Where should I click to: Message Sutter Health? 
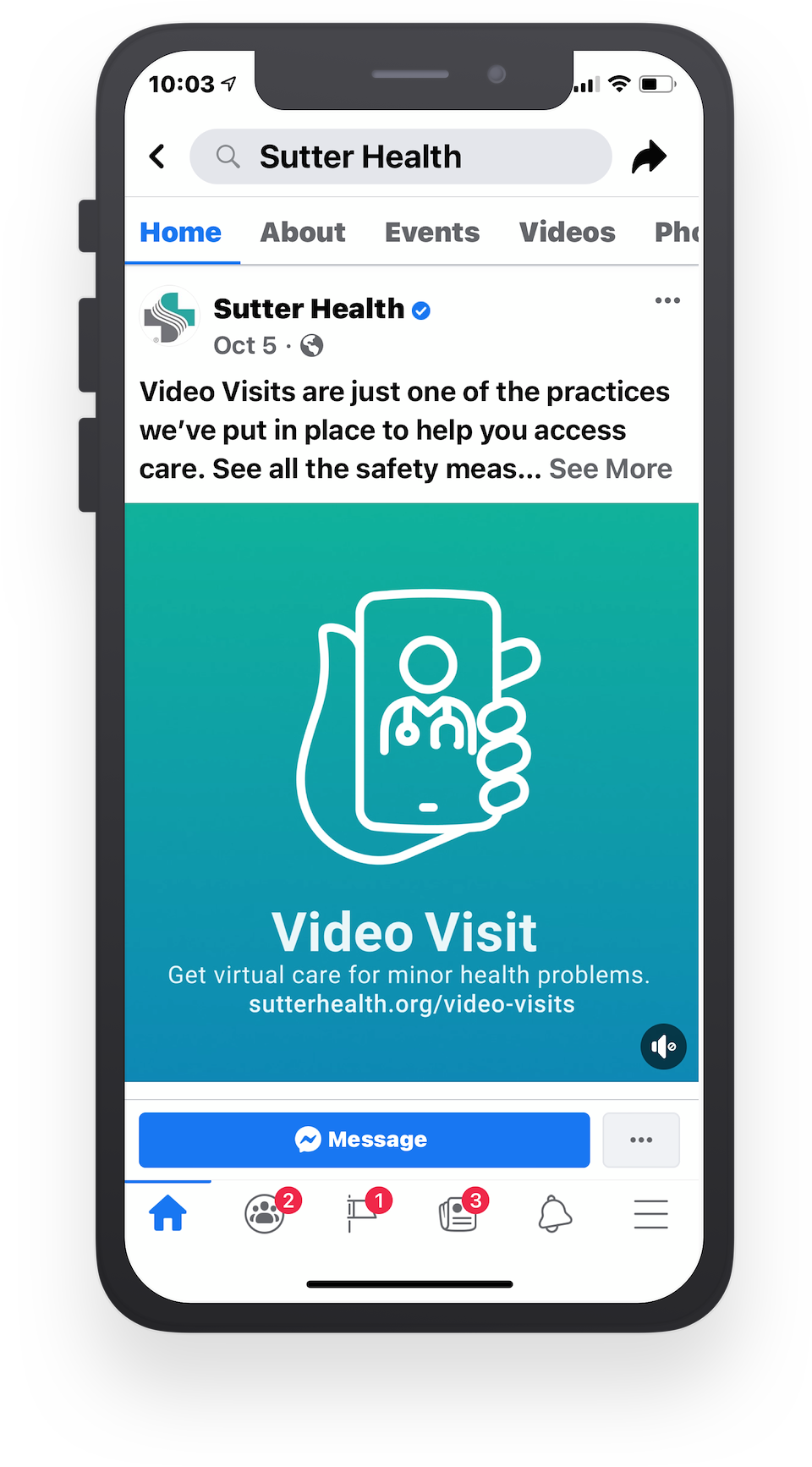click(364, 1140)
